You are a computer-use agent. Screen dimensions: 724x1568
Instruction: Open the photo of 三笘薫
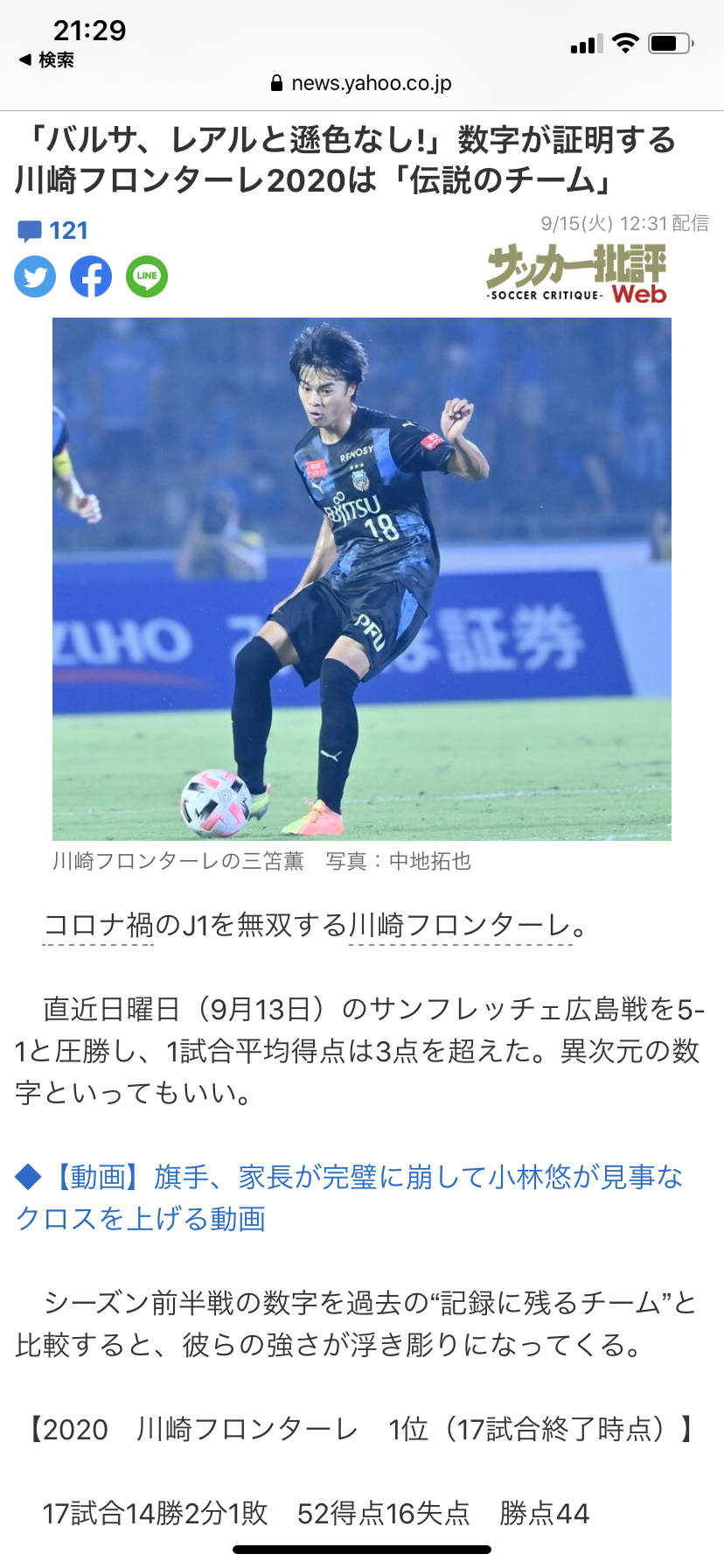click(362, 578)
